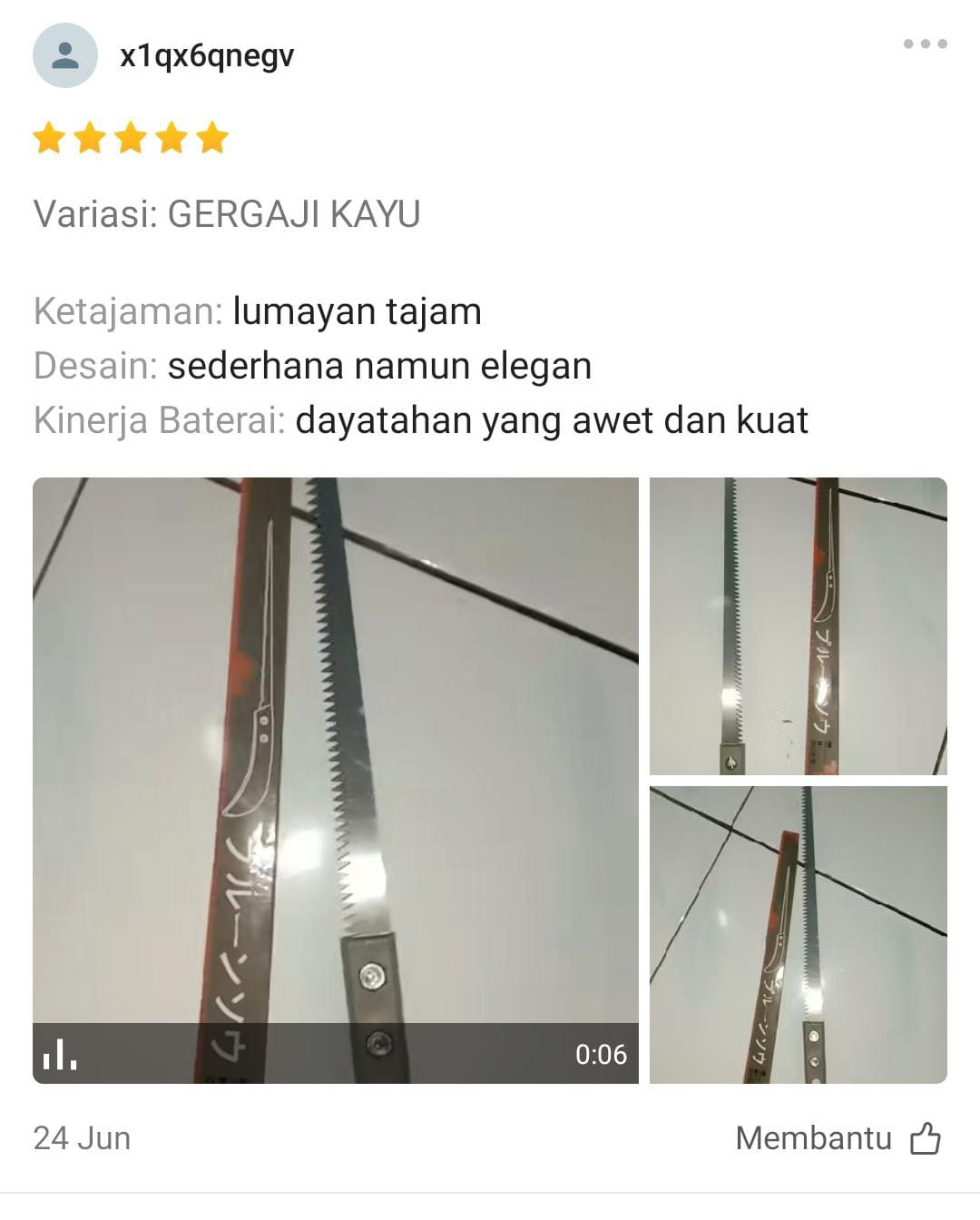
Task: Open reviewer x1qx6qnegv's profile avatar
Action: point(65,56)
